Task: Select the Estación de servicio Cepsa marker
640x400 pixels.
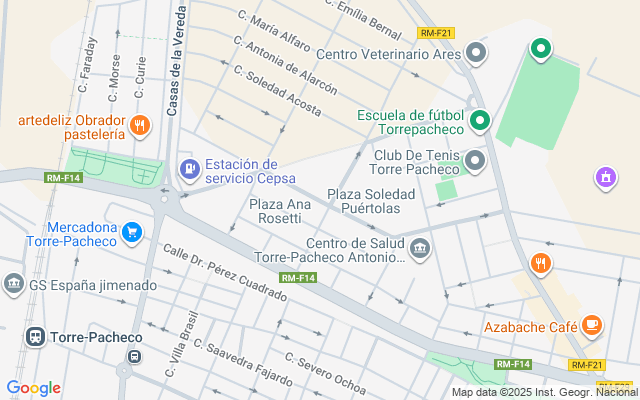Action: coord(188,170)
